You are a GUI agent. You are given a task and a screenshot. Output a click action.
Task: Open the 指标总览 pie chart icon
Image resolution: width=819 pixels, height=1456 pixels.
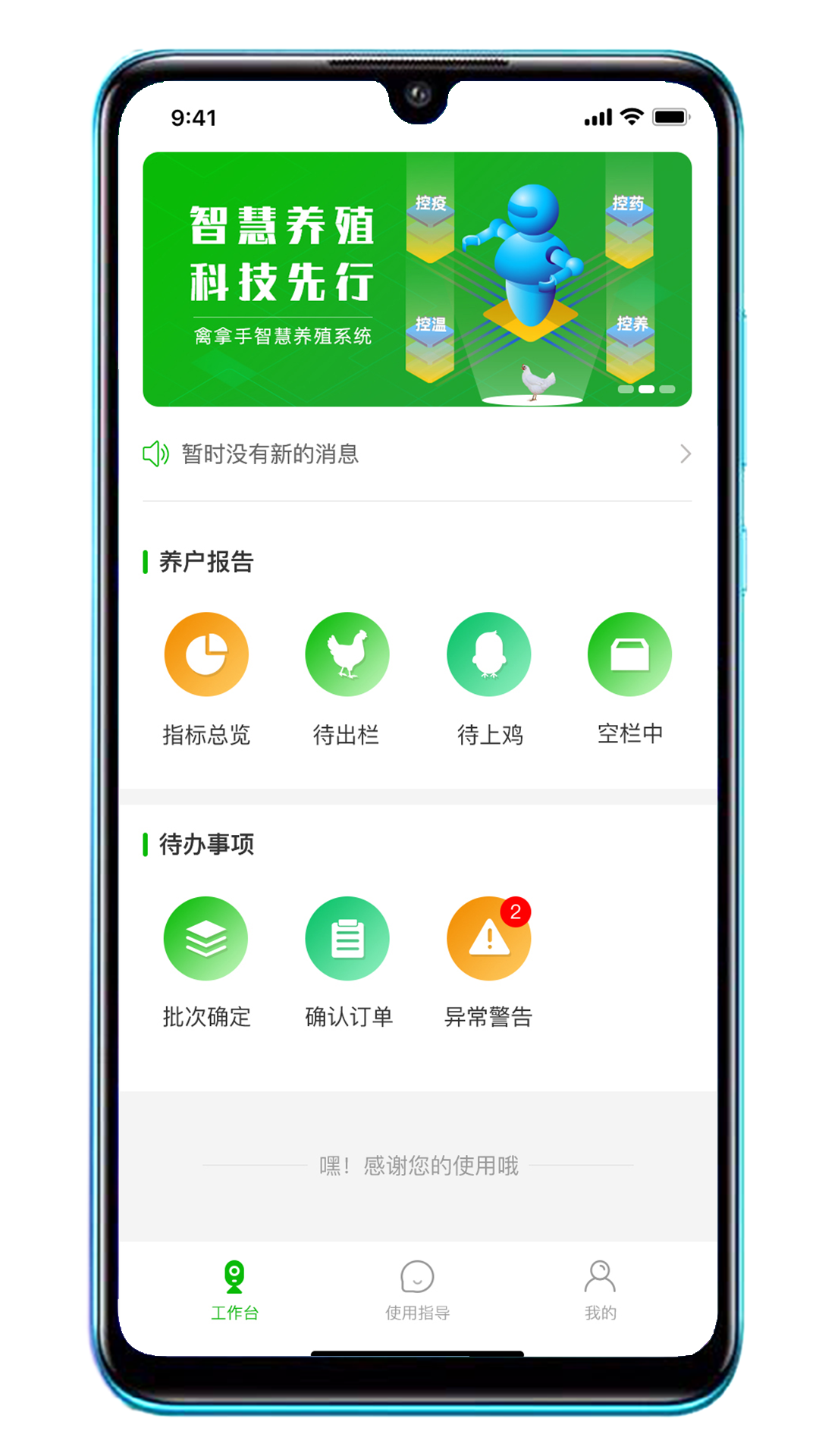(206, 654)
